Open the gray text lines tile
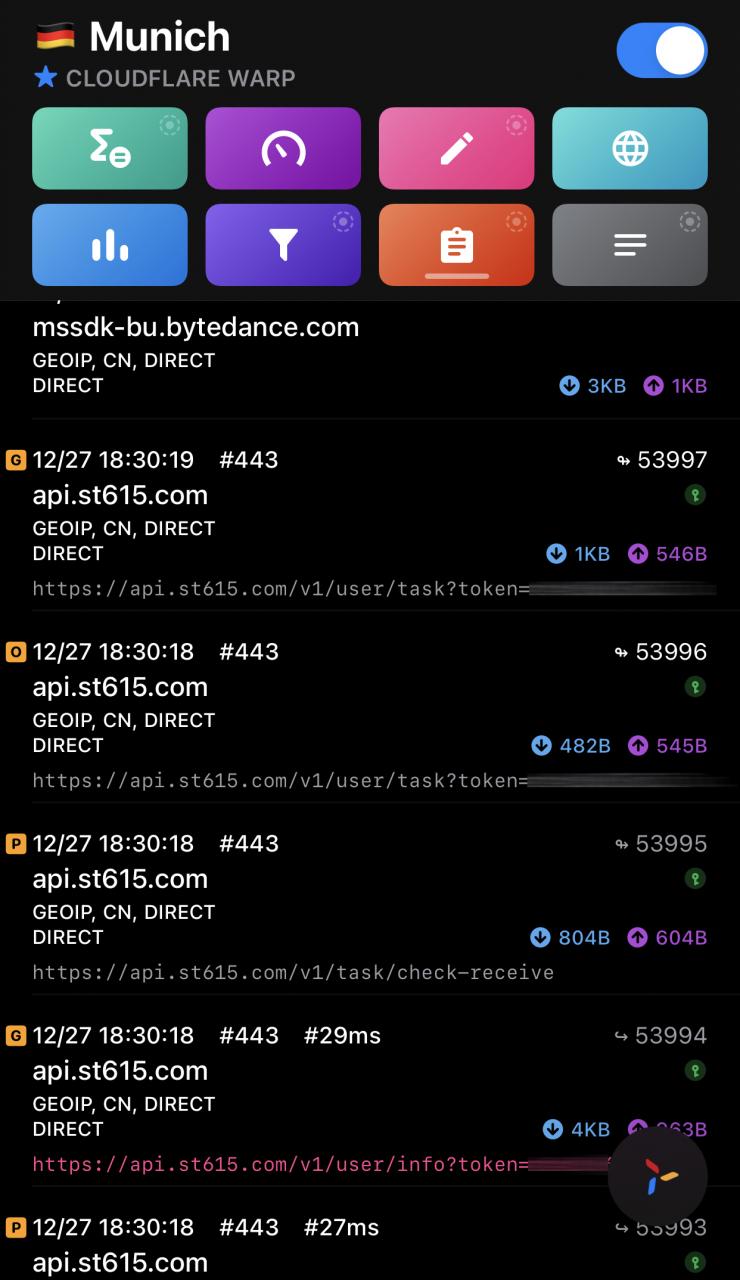 [630, 245]
